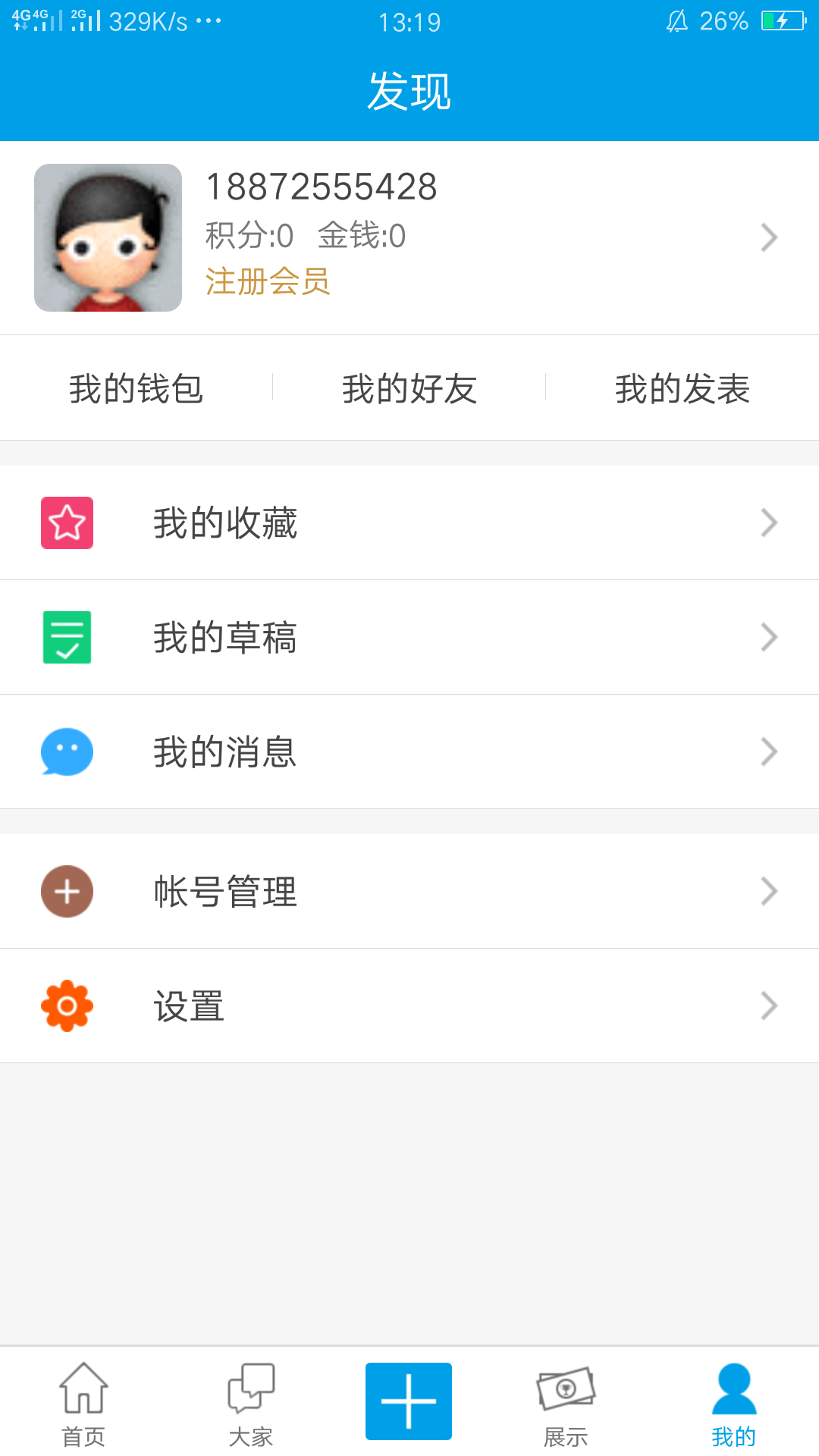Tap the phone number 18872555428

tap(322, 187)
